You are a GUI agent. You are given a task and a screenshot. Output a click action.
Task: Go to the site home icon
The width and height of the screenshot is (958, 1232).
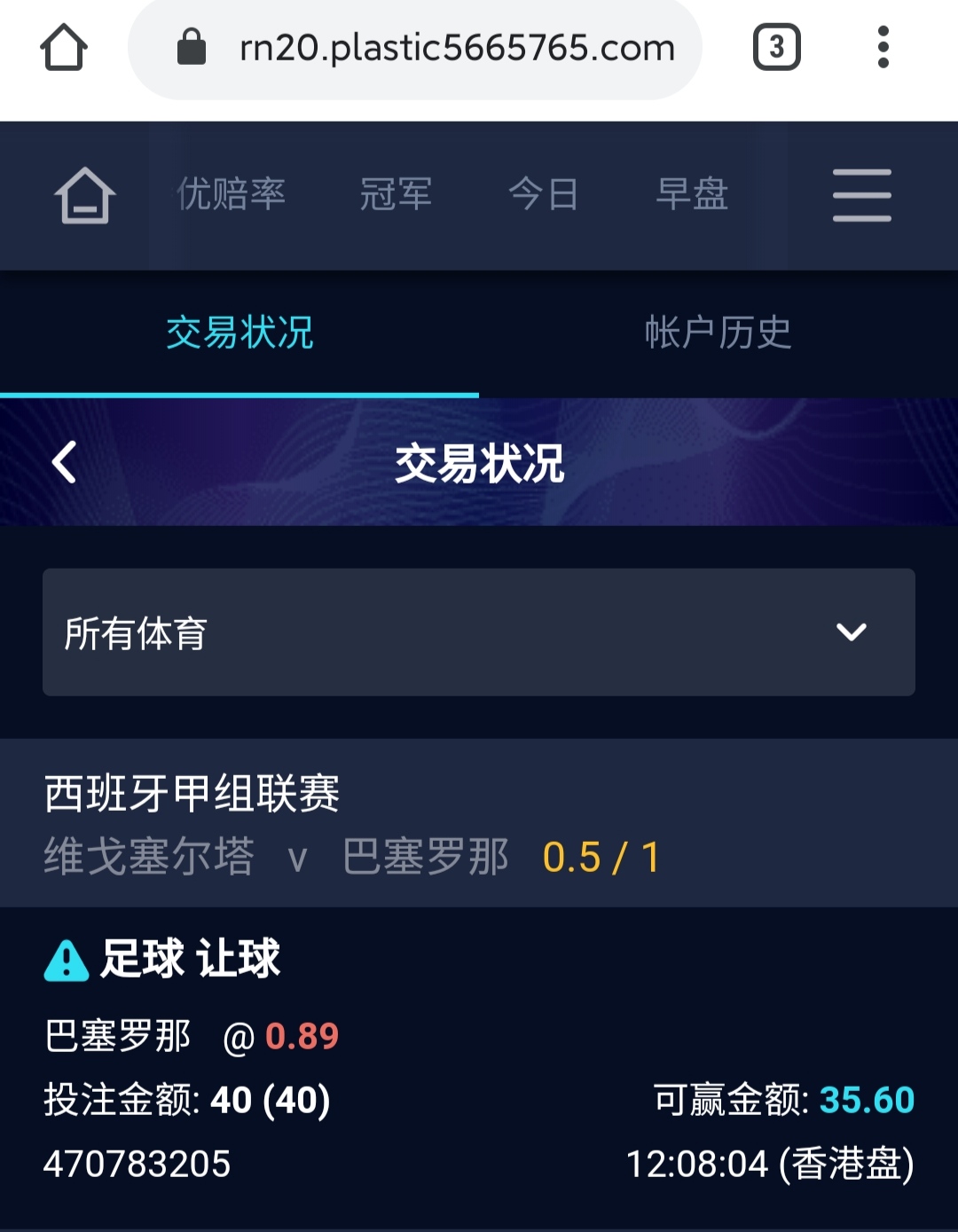[x=85, y=195]
